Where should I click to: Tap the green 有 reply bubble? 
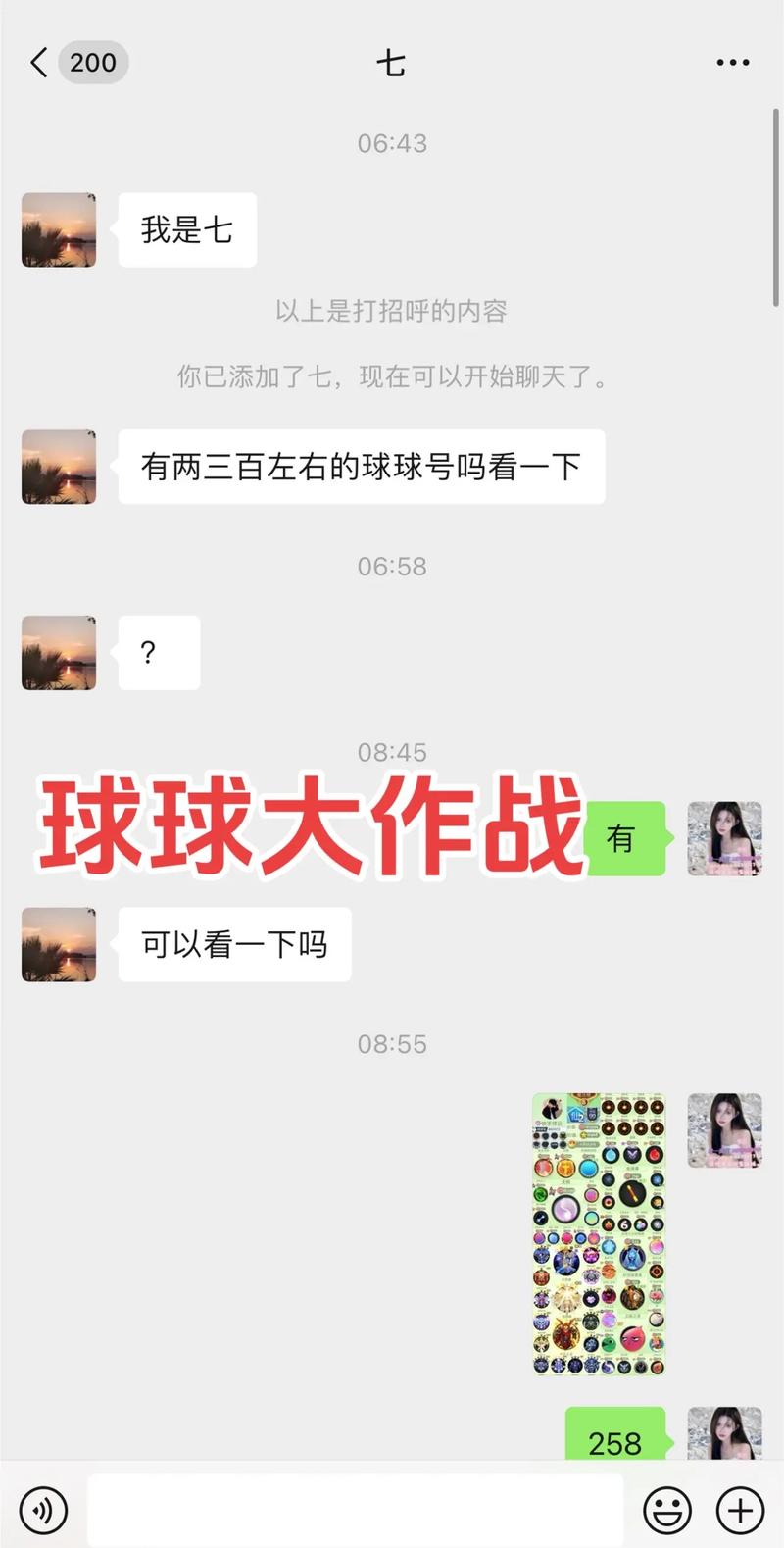click(624, 838)
